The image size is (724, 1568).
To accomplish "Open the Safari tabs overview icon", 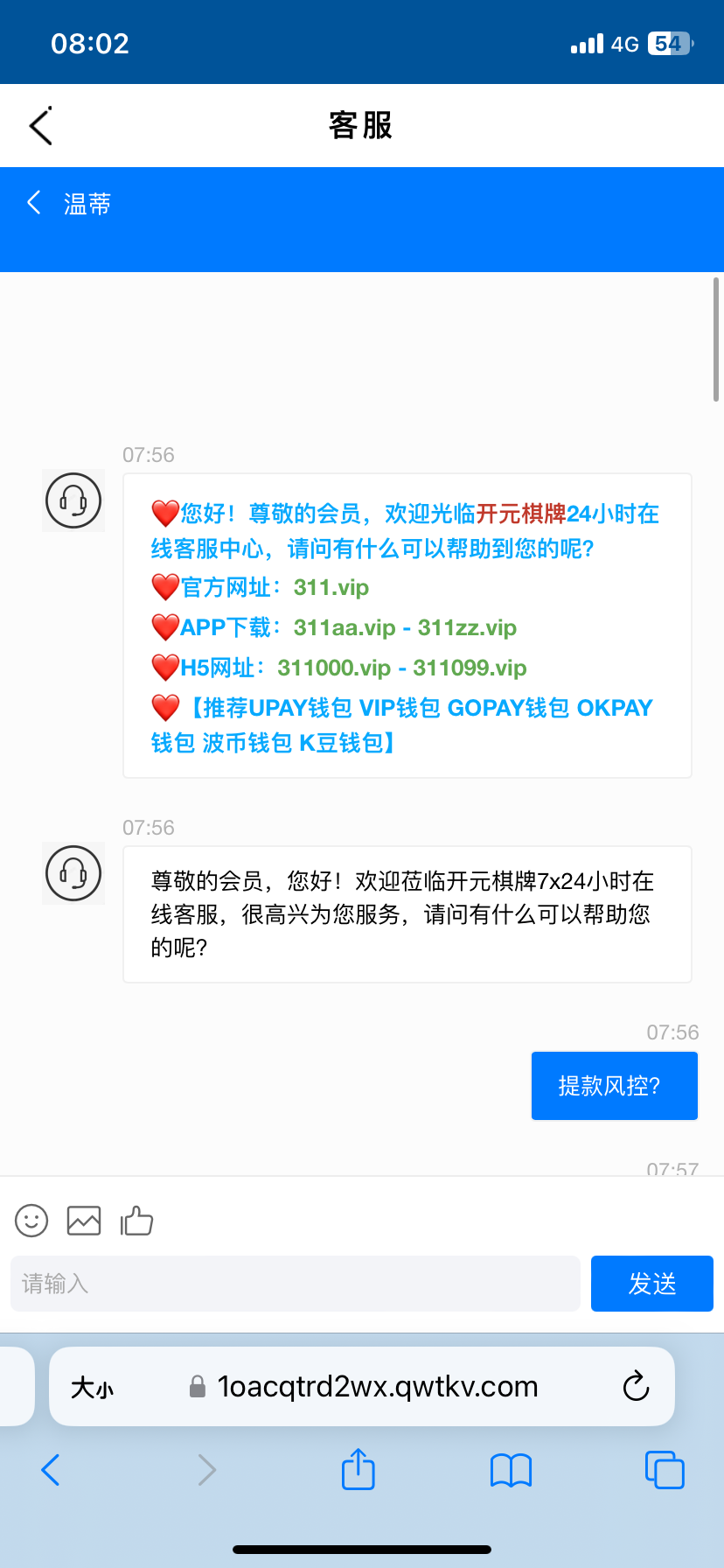I will [664, 1470].
